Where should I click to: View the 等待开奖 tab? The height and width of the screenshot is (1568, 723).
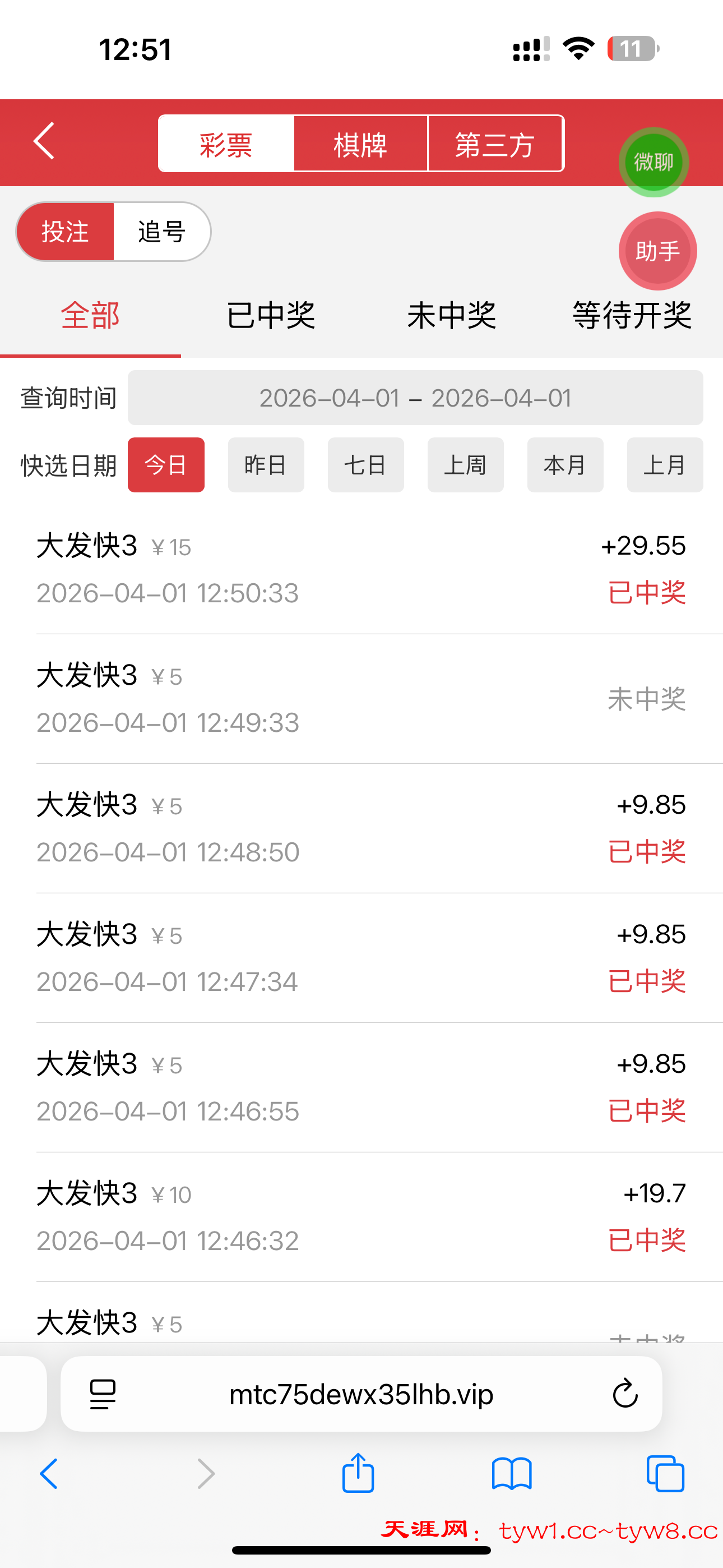pyautogui.click(x=632, y=315)
